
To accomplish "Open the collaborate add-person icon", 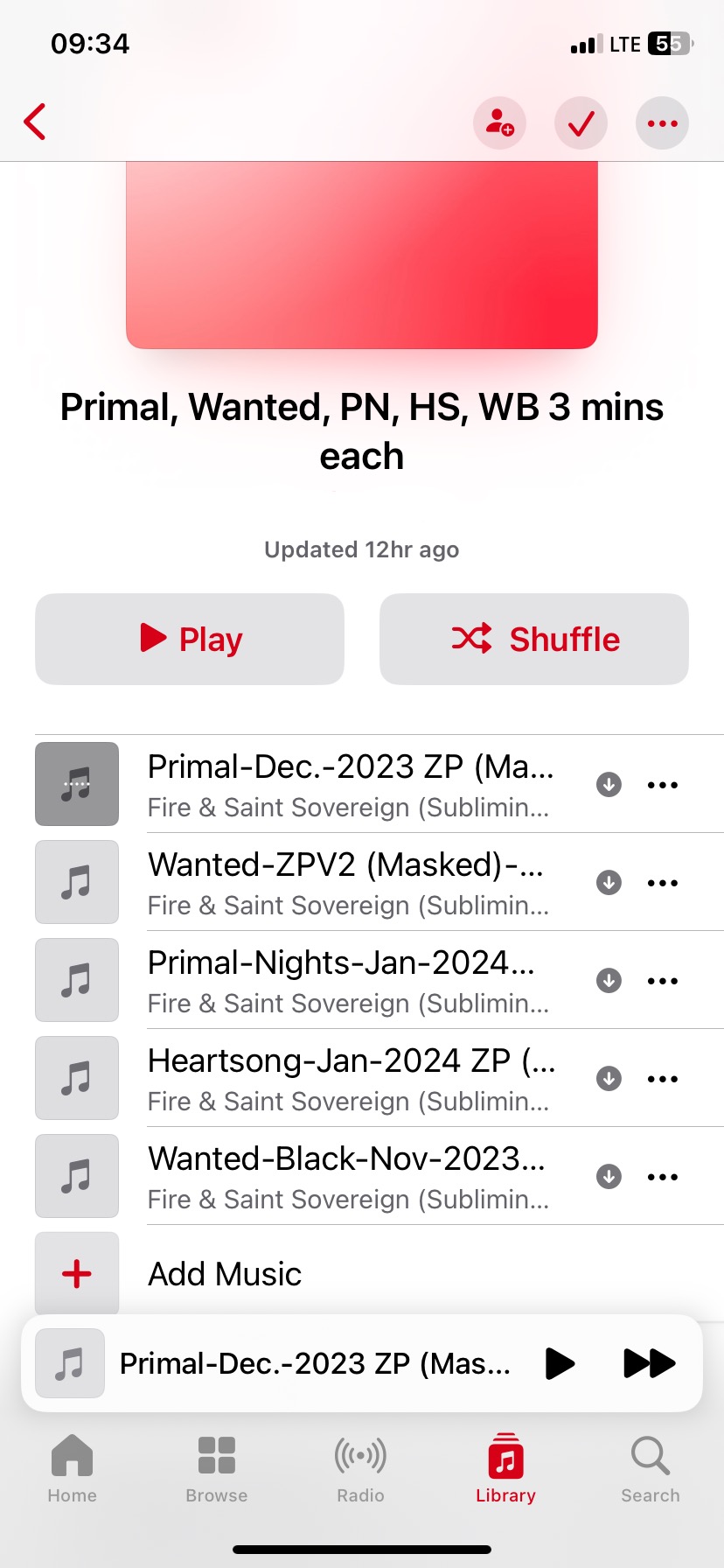I will [499, 122].
